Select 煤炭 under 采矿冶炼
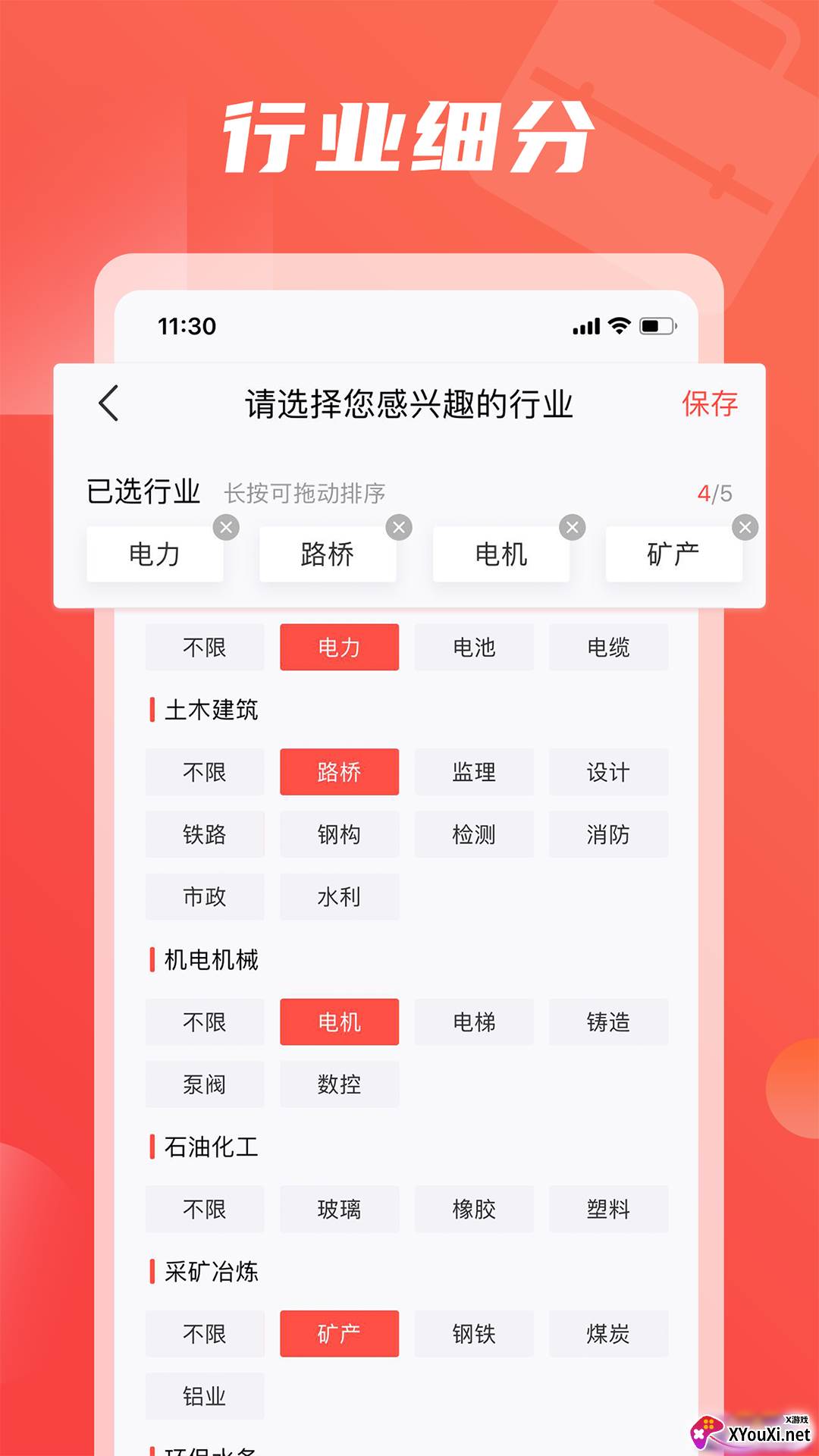Screen dimensions: 819x1456 pyautogui.click(x=609, y=1334)
